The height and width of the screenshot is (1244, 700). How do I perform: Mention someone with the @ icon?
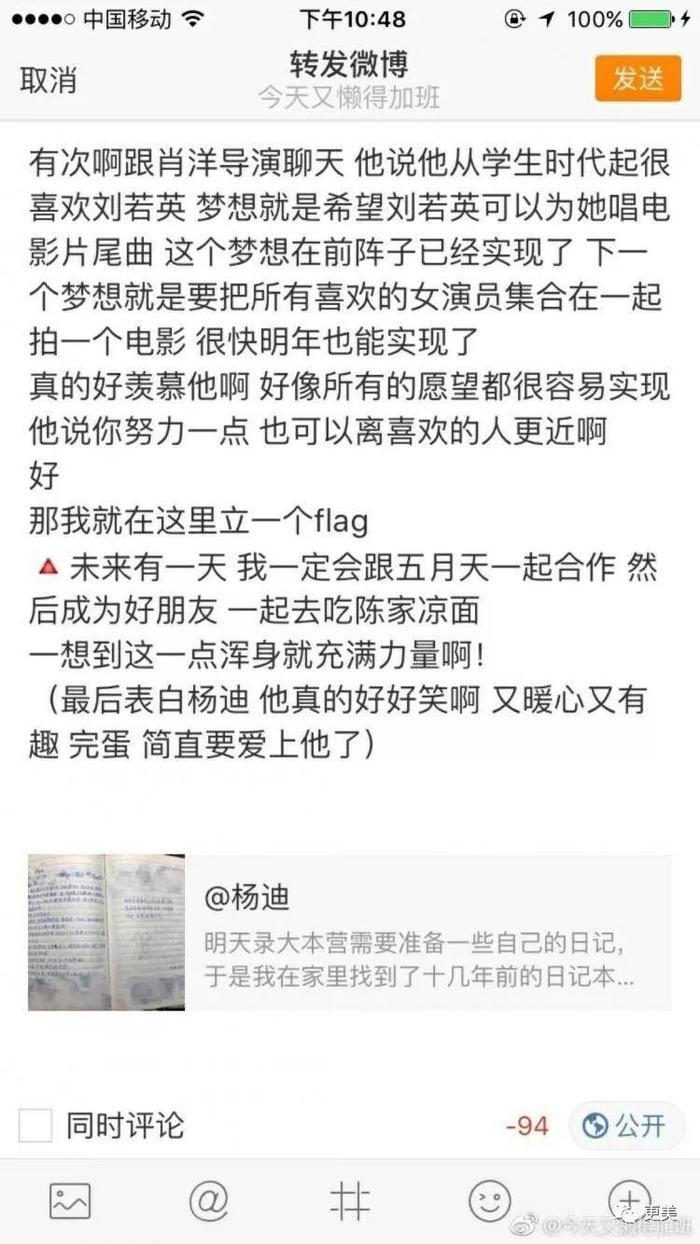pos(209,1201)
